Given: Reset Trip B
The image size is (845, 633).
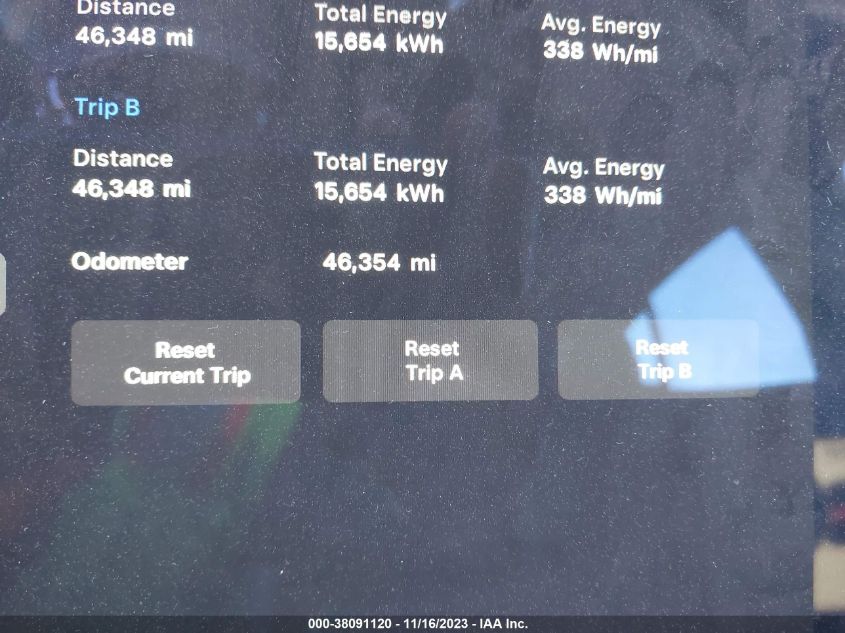Looking at the screenshot, I should 661,360.
